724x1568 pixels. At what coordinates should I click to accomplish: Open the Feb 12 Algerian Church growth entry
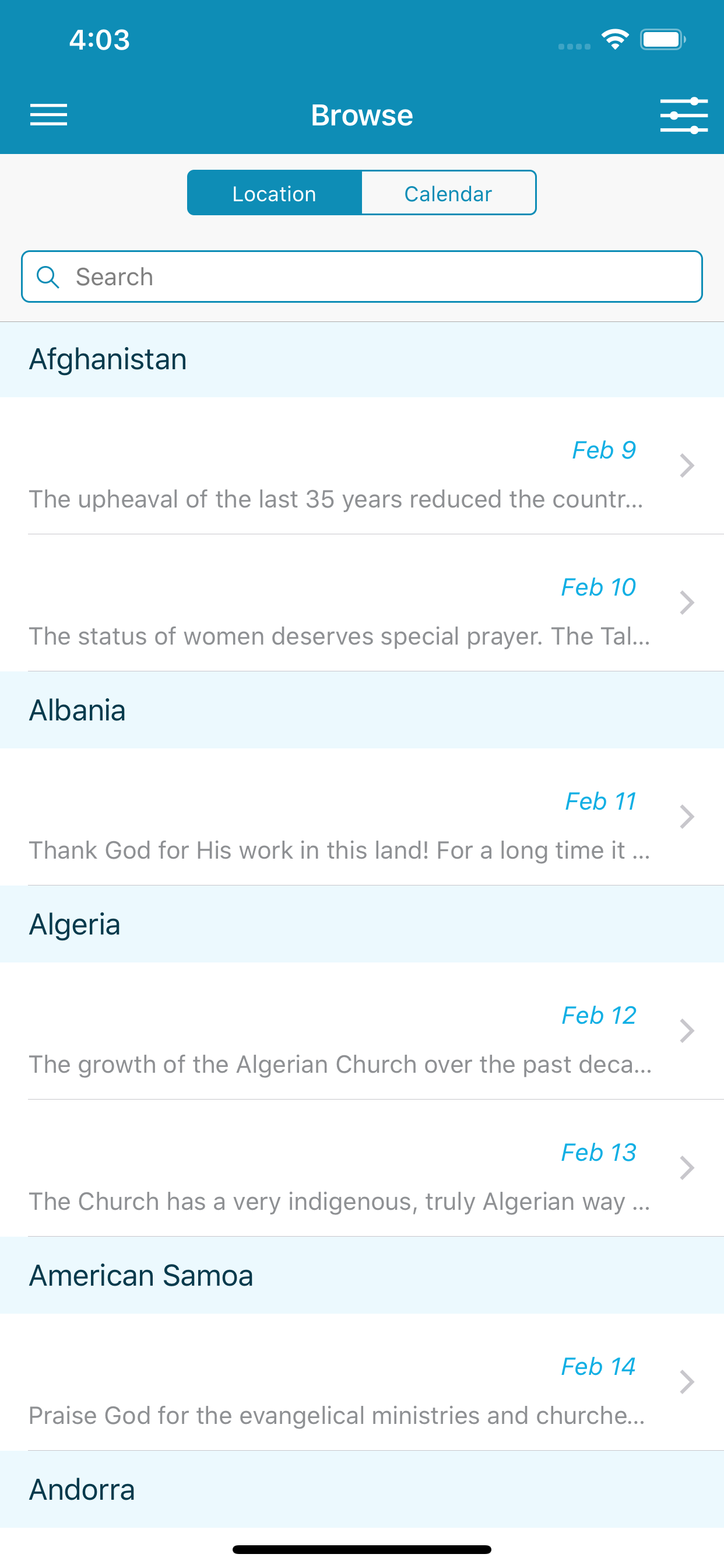[362, 1039]
